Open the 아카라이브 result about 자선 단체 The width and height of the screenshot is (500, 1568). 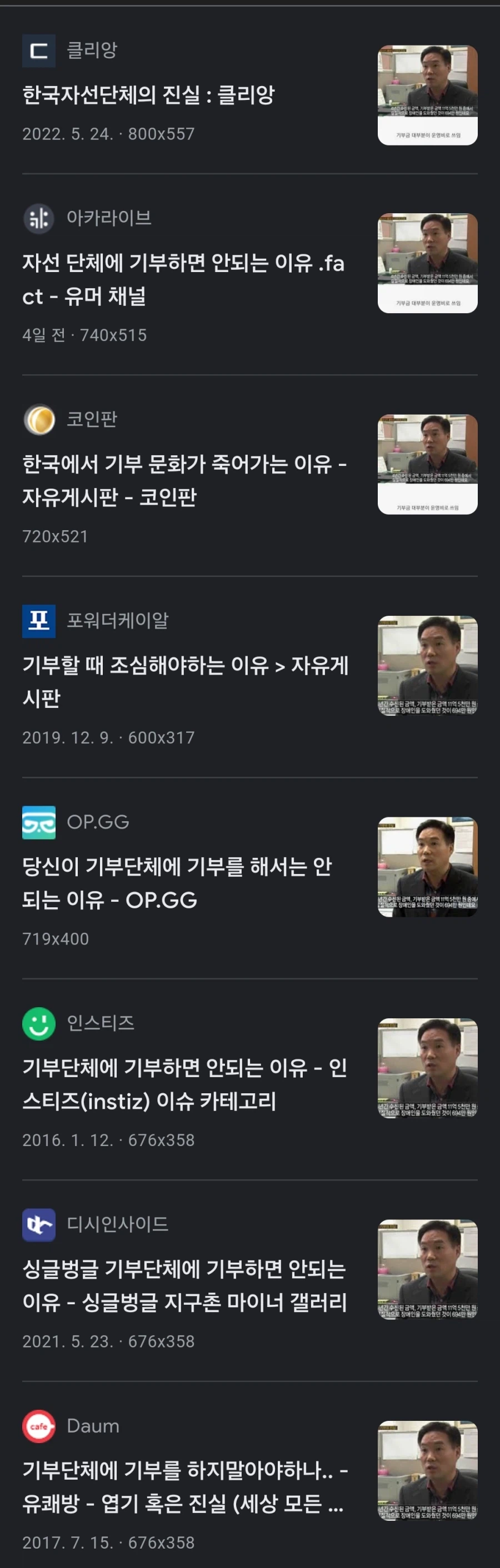click(183, 279)
